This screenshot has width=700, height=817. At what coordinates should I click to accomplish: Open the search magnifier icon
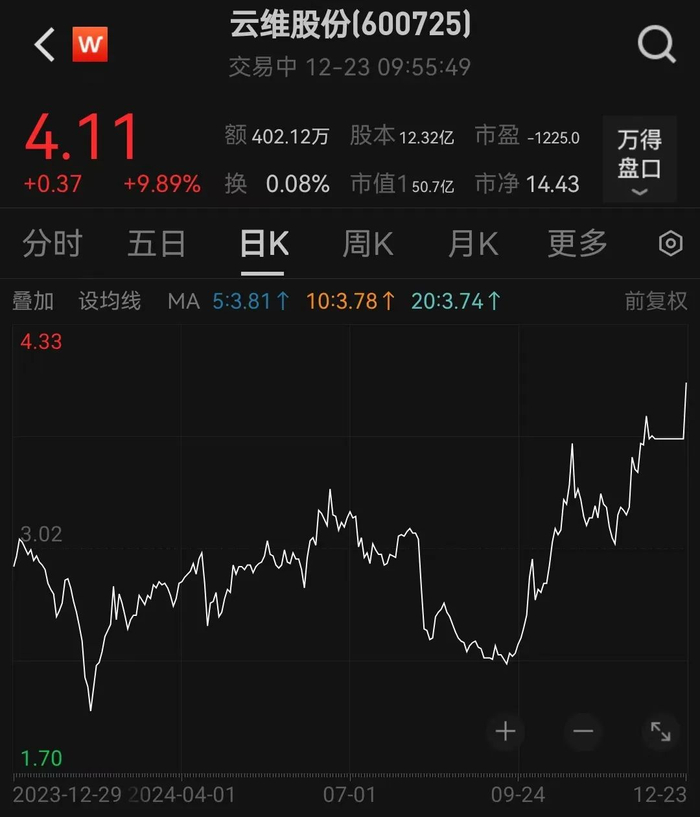coord(657,45)
